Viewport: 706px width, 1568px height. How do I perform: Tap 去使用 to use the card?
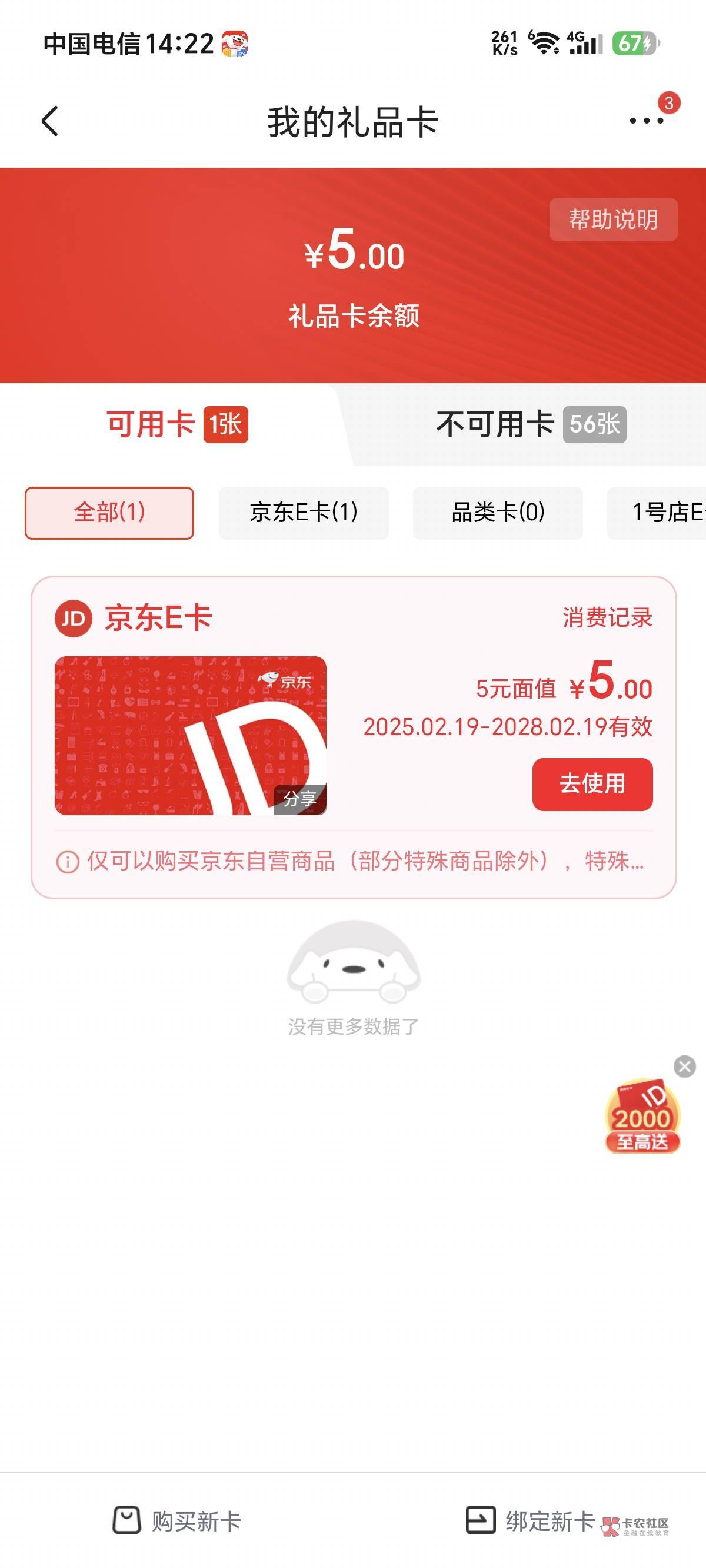(x=592, y=784)
